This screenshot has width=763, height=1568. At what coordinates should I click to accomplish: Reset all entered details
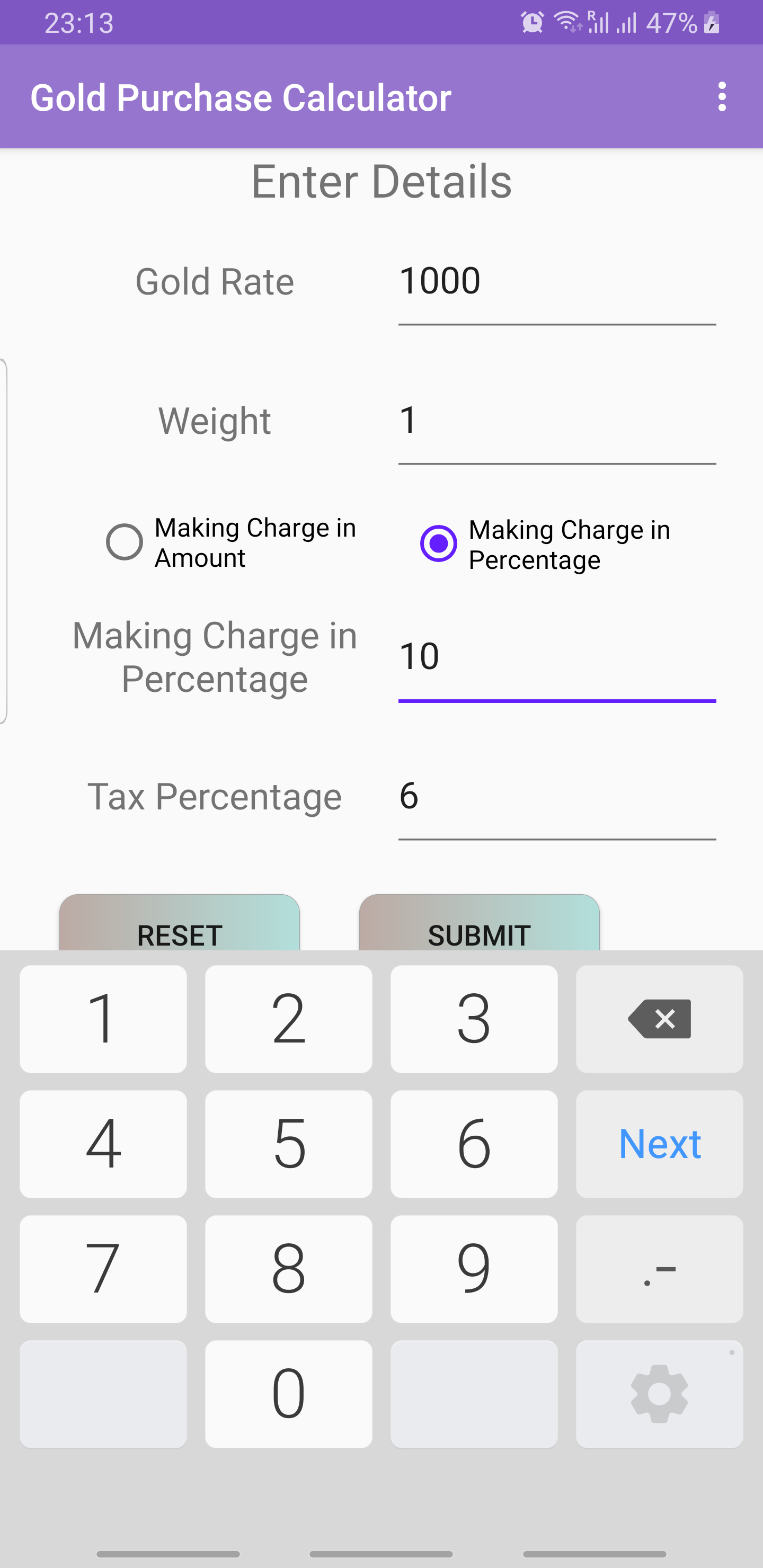pyautogui.click(x=179, y=923)
